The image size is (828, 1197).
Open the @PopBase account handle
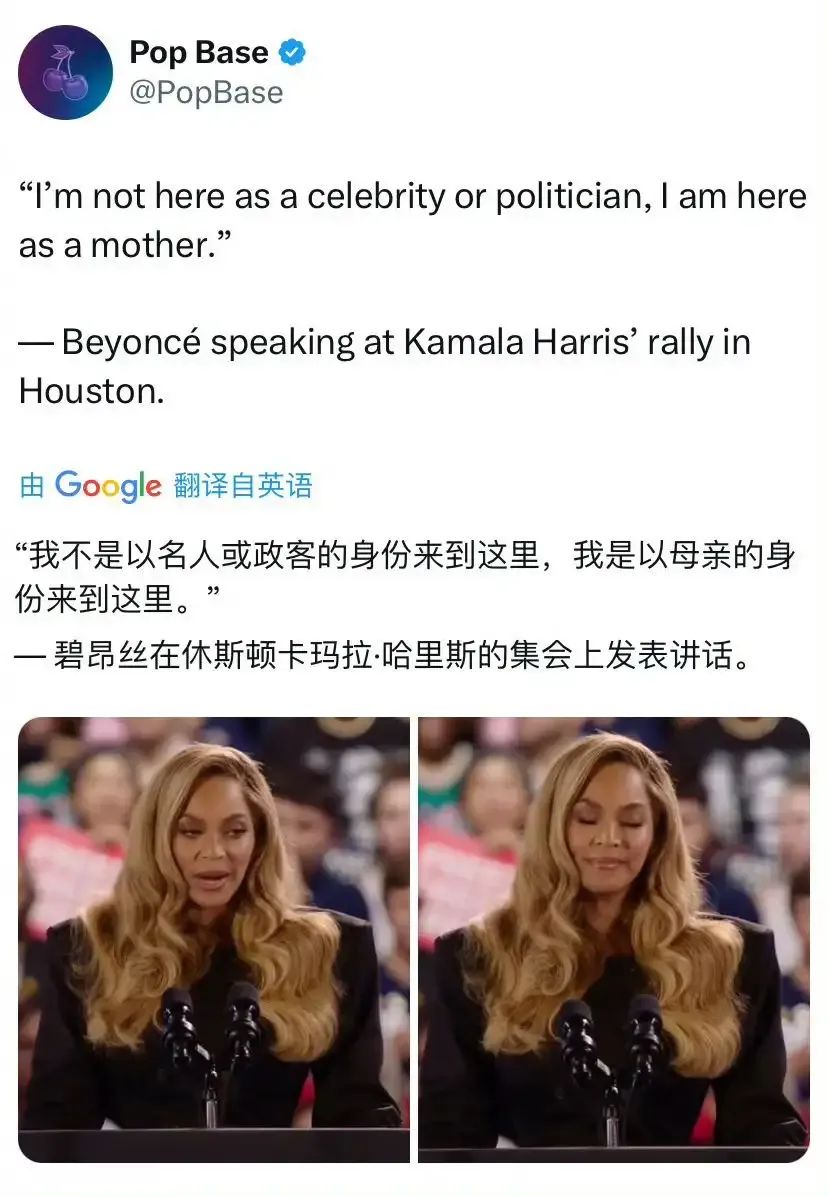206,93
